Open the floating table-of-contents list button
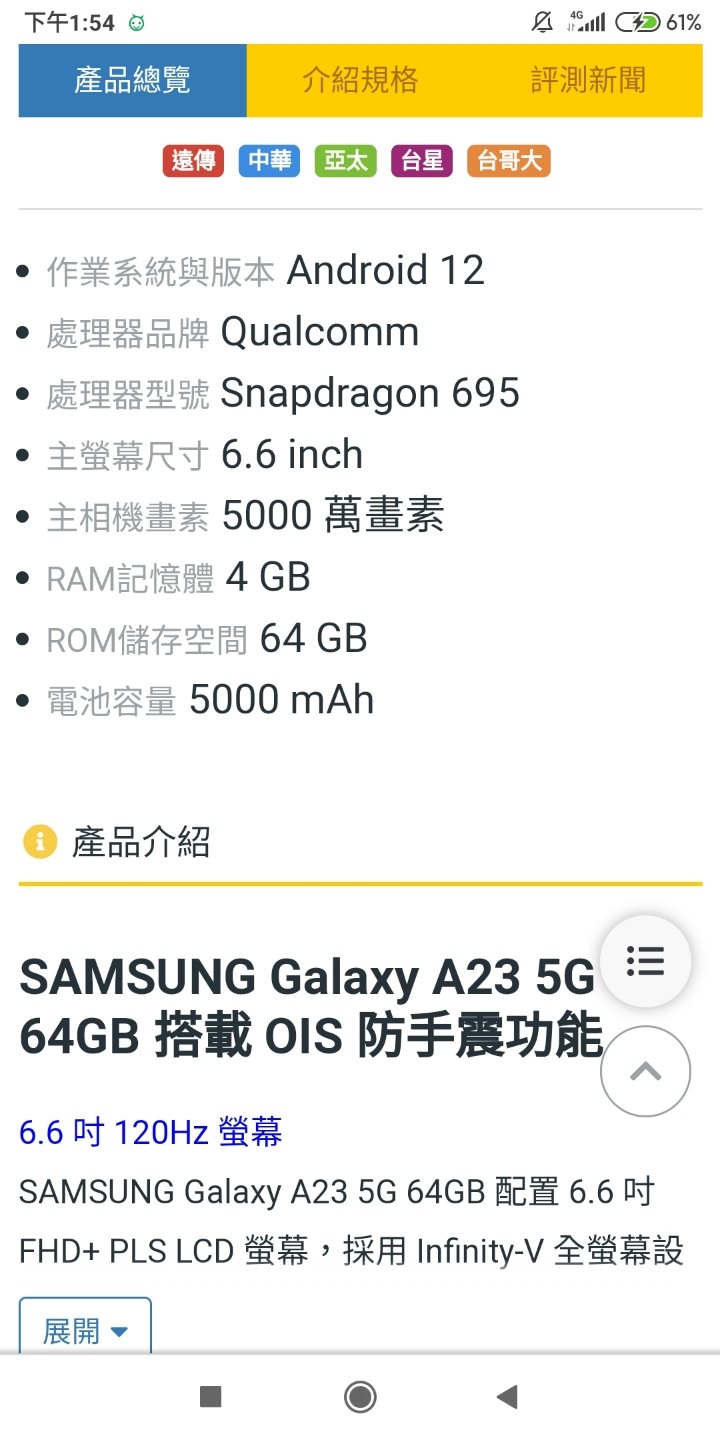 click(645, 961)
